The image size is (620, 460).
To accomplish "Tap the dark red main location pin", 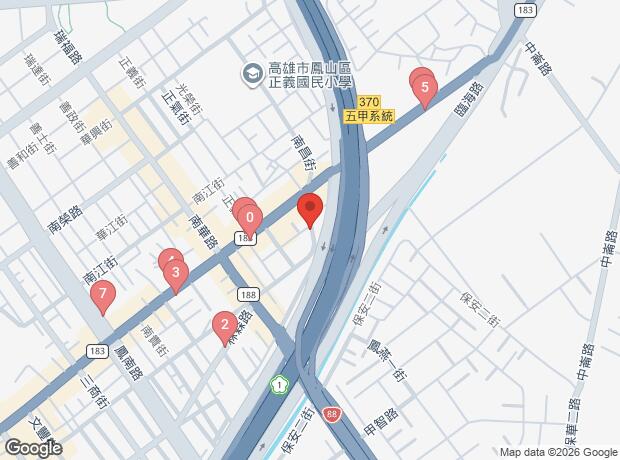I will tap(310, 210).
